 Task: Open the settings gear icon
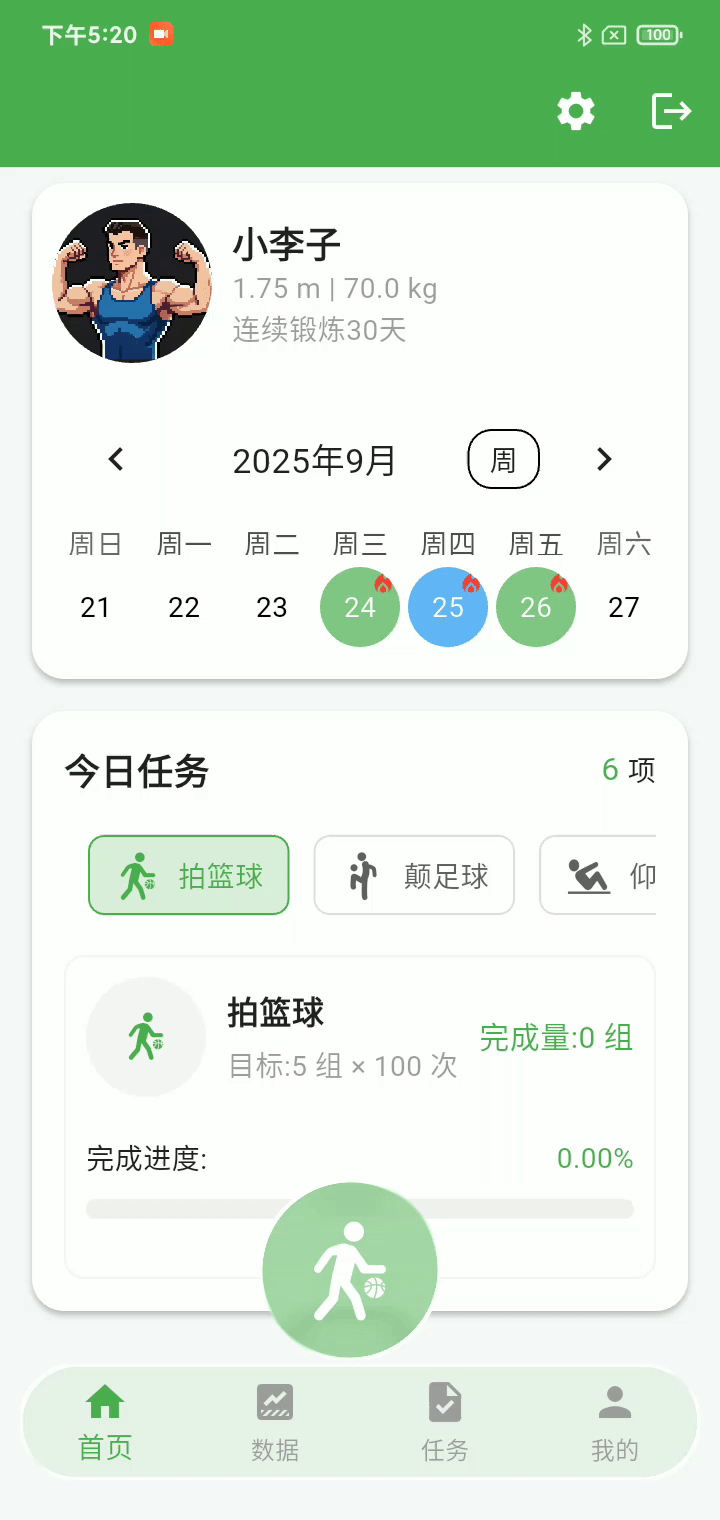coord(576,111)
